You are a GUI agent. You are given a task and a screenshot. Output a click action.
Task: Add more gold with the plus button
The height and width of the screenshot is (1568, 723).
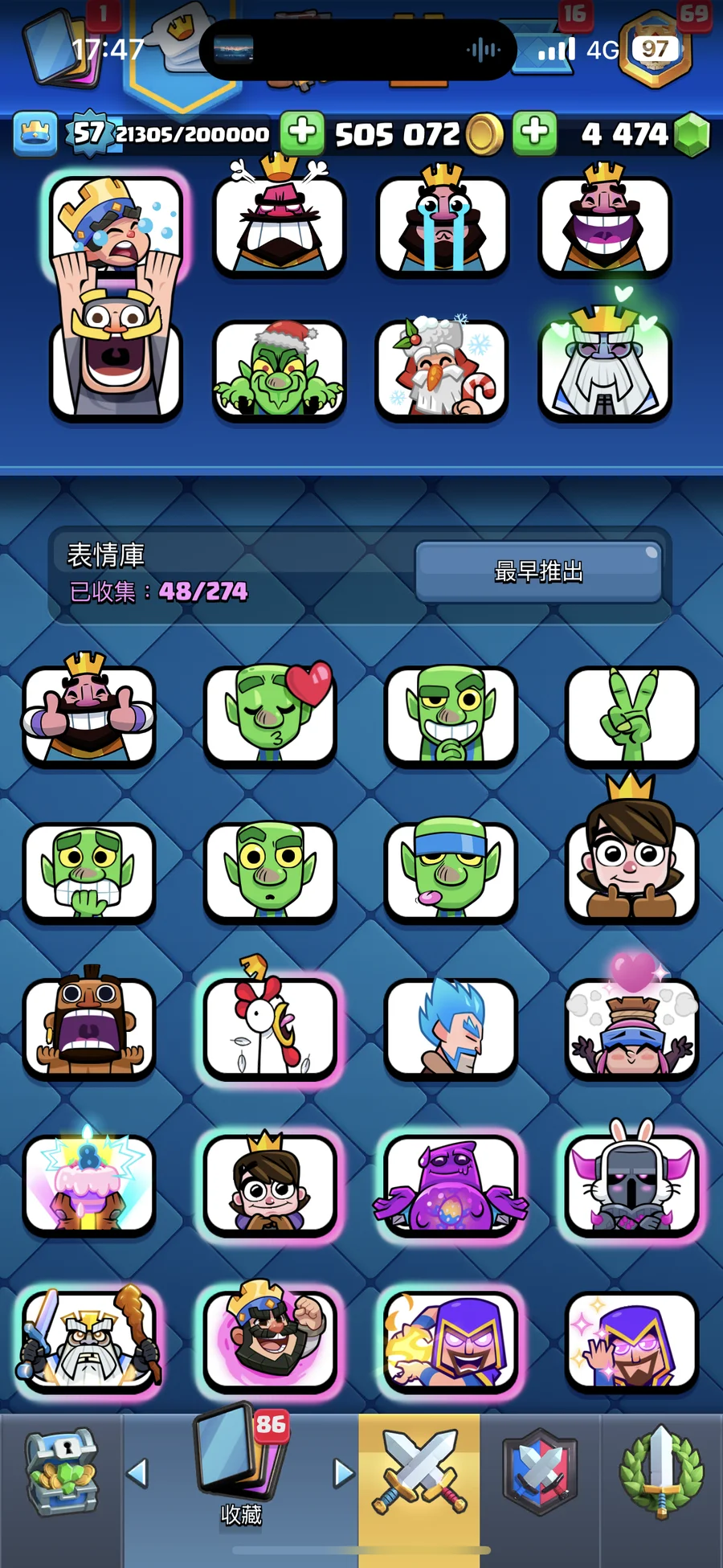[x=303, y=132]
